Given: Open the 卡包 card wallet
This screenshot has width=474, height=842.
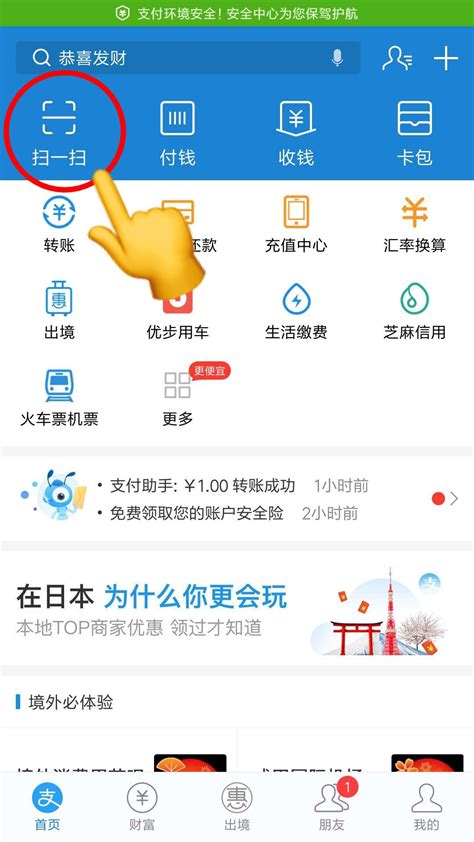Looking at the screenshot, I should (414, 133).
